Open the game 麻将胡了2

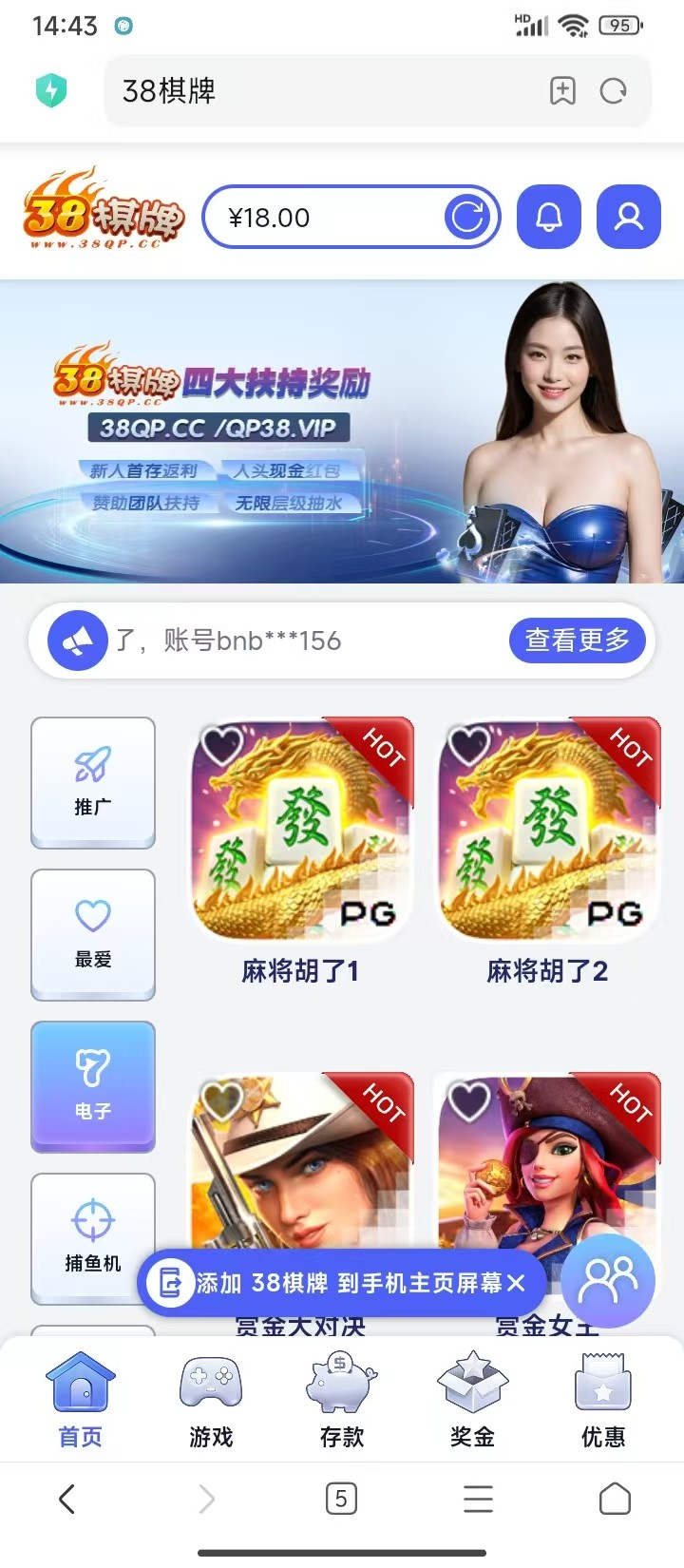[x=548, y=832]
